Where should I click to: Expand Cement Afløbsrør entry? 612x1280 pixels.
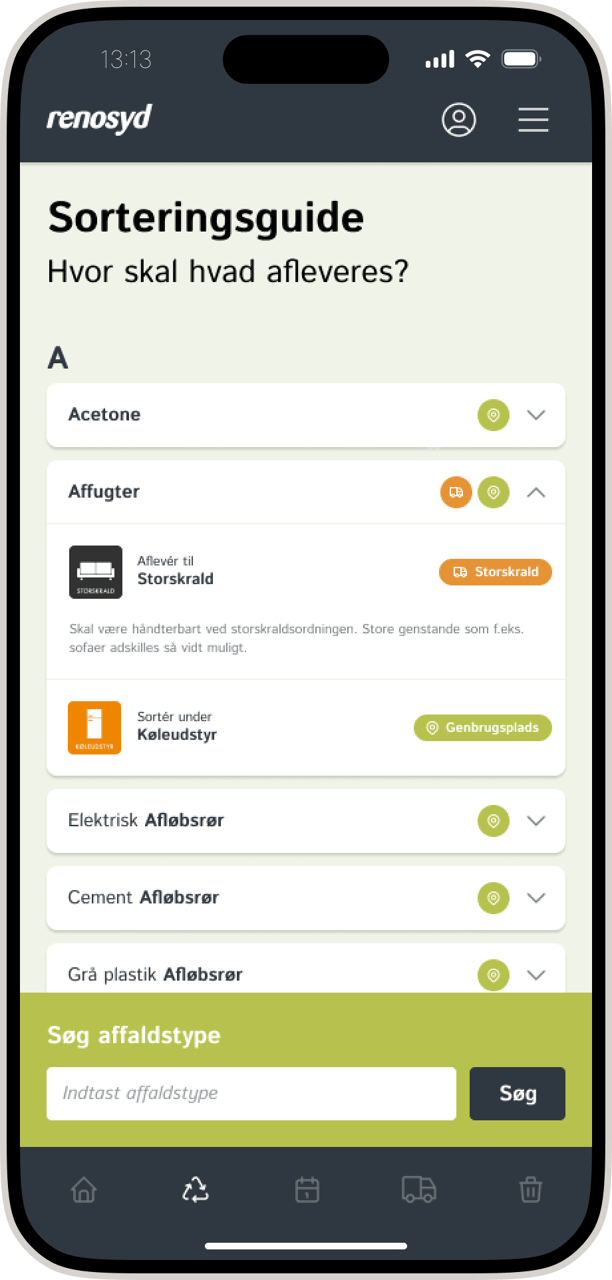pos(536,898)
